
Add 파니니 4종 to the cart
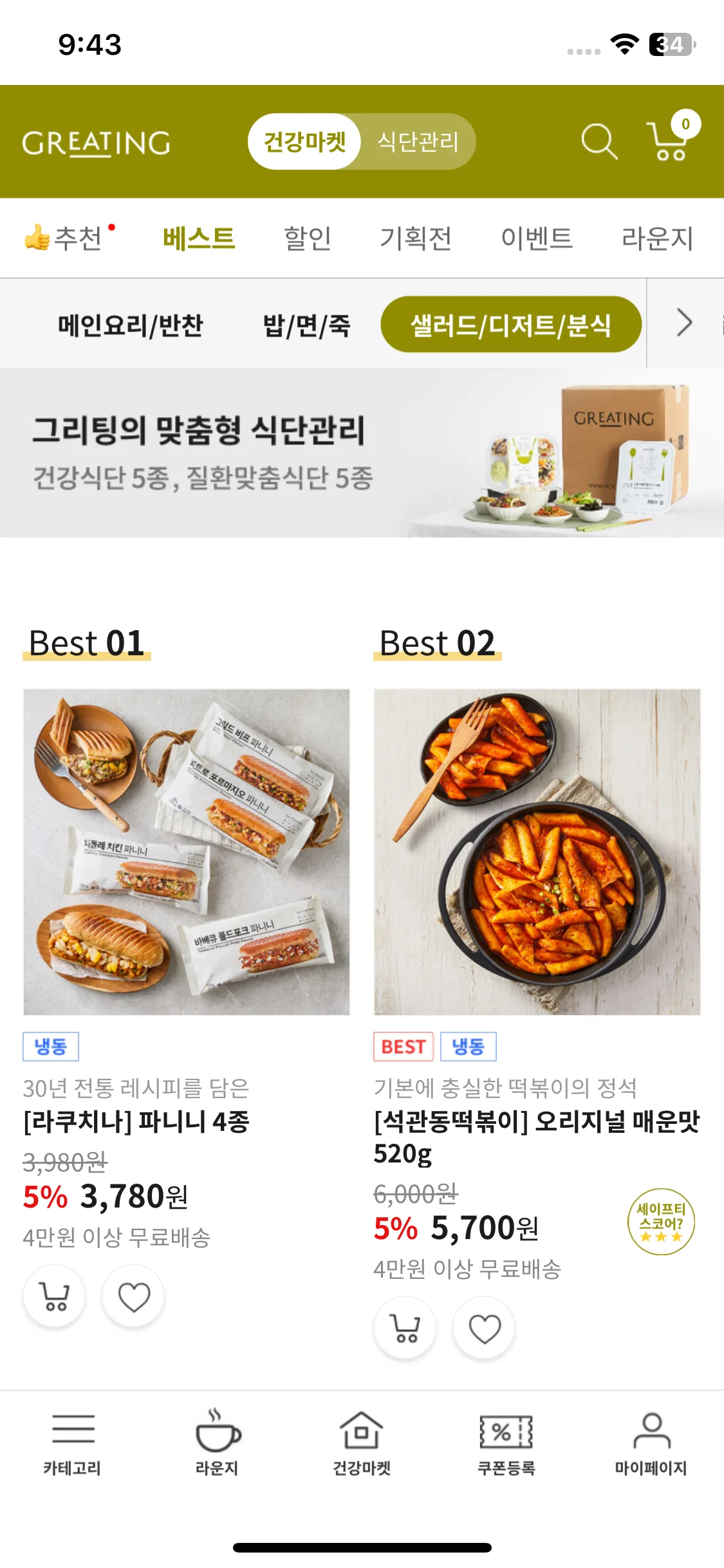click(55, 1296)
